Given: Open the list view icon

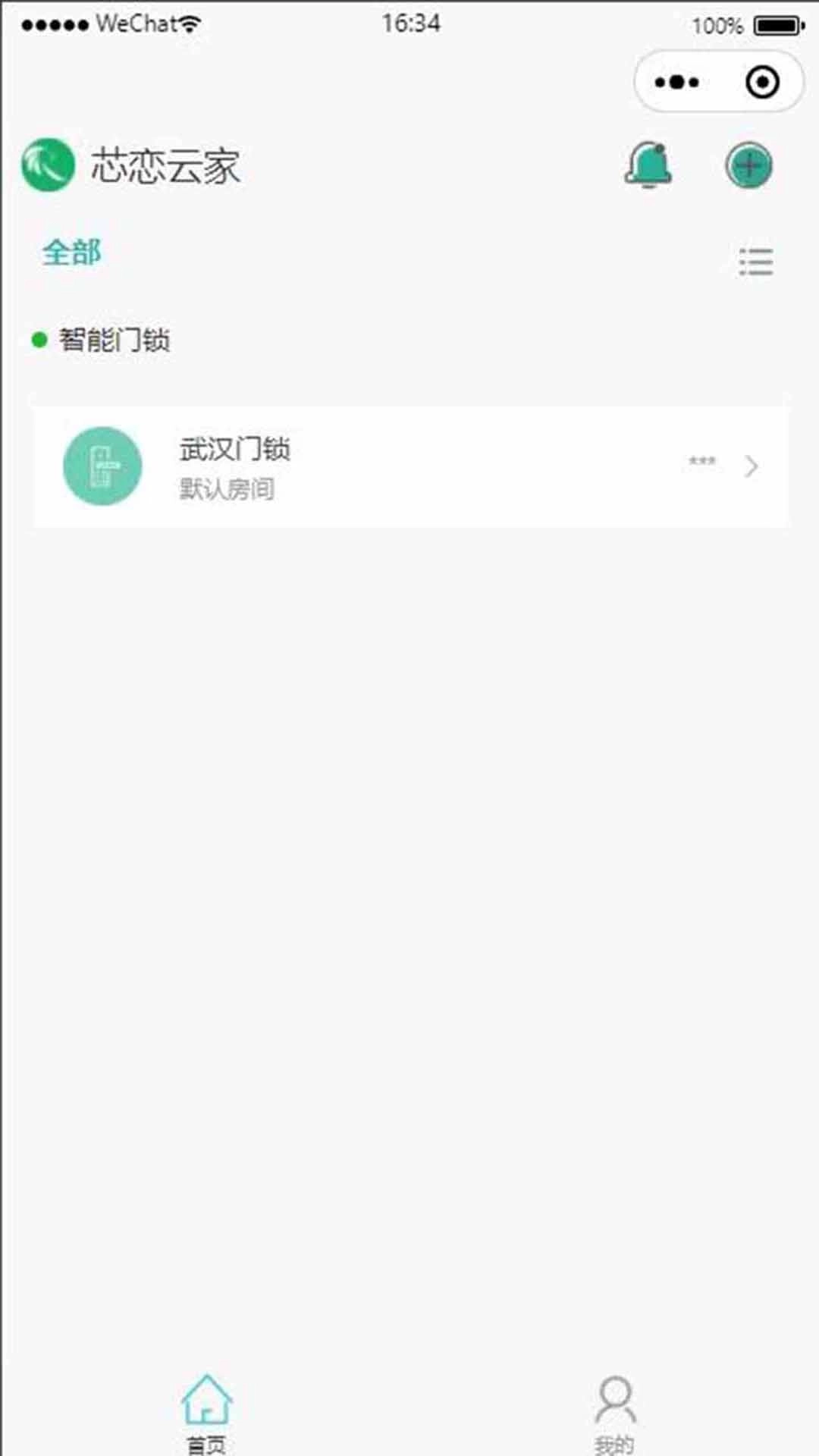Looking at the screenshot, I should coord(755,262).
